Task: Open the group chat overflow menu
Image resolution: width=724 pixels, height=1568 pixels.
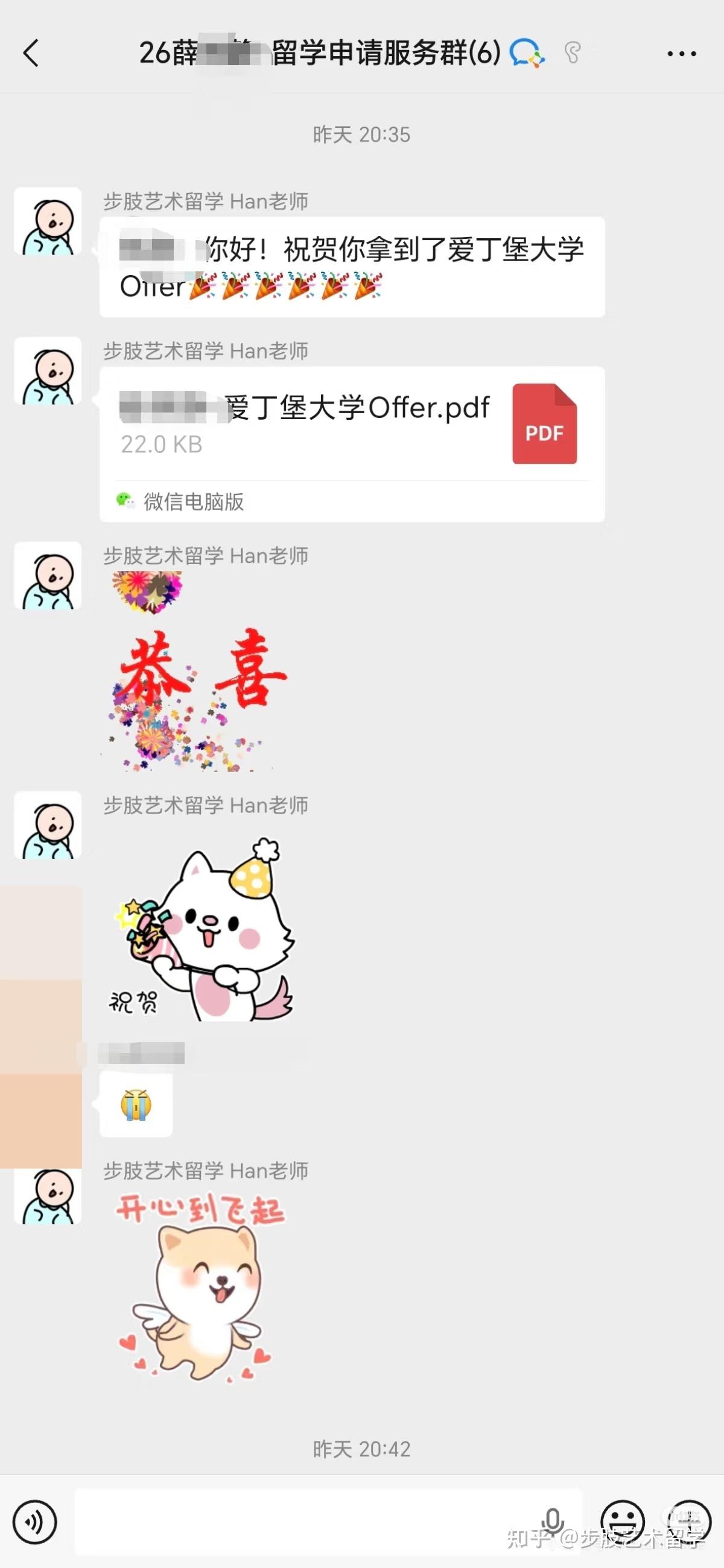Action: point(681,54)
